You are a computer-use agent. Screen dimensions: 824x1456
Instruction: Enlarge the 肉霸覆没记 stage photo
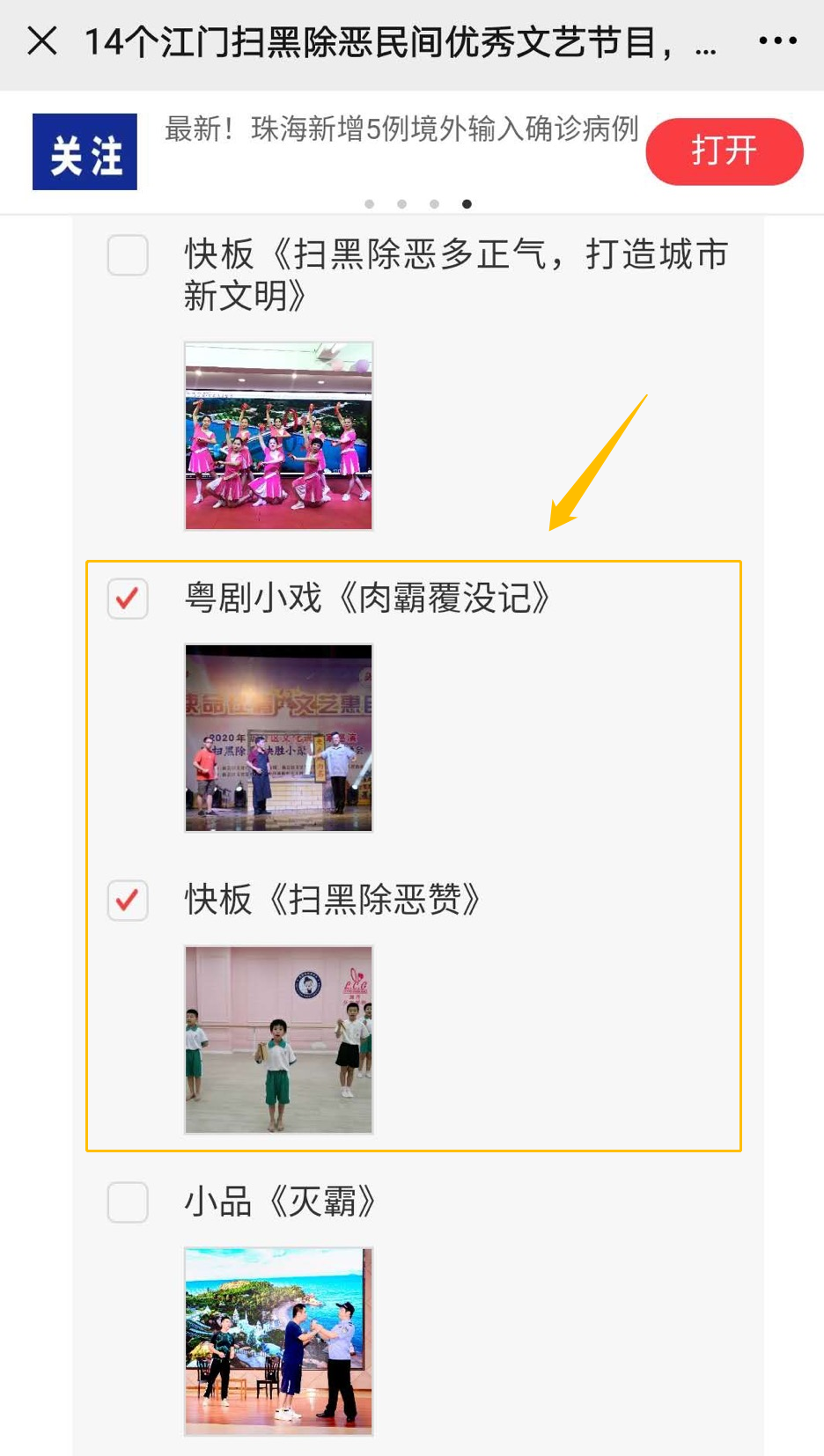(278, 738)
